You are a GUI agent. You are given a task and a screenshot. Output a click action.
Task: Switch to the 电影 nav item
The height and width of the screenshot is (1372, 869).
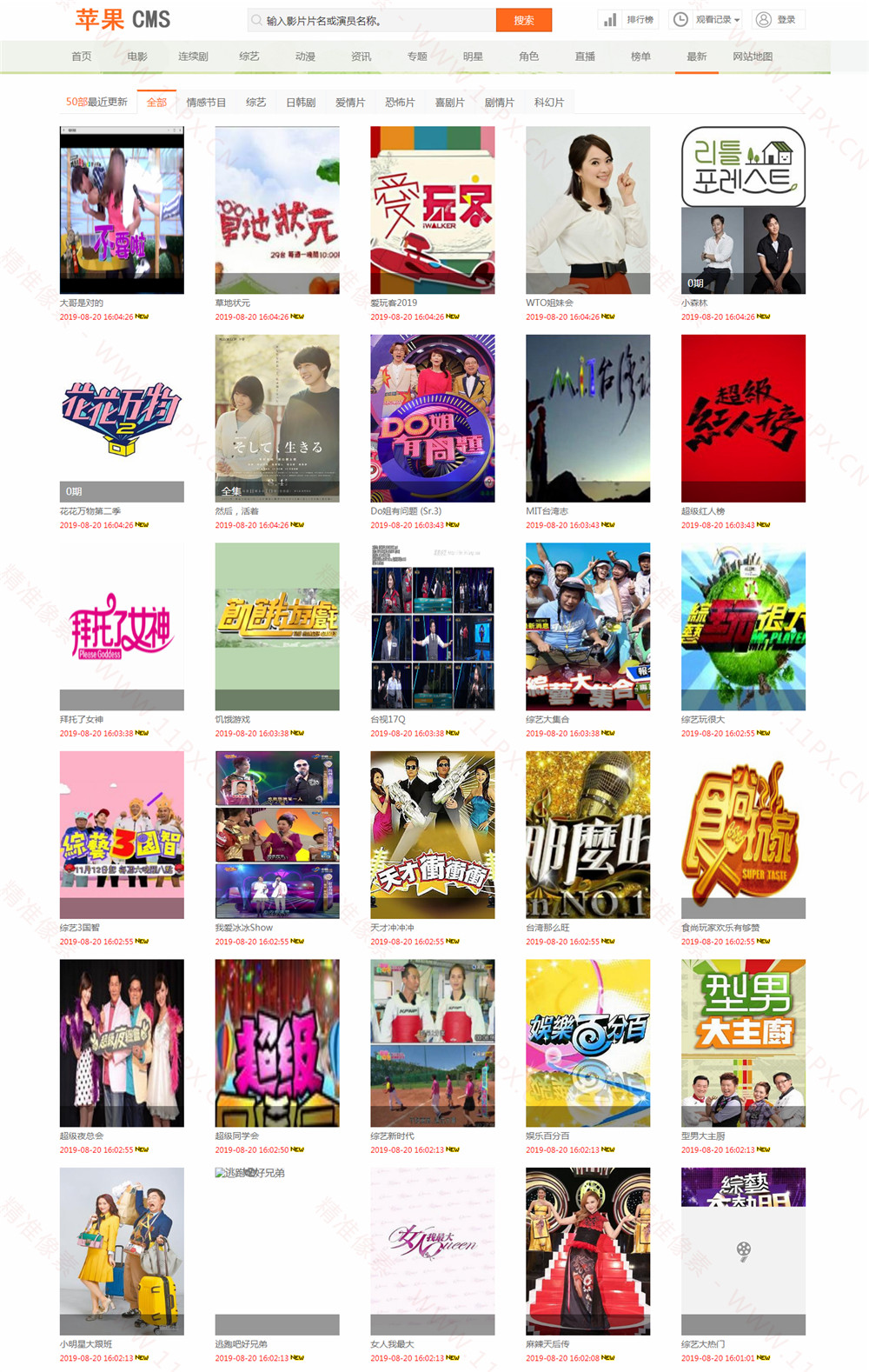click(x=137, y=57)
